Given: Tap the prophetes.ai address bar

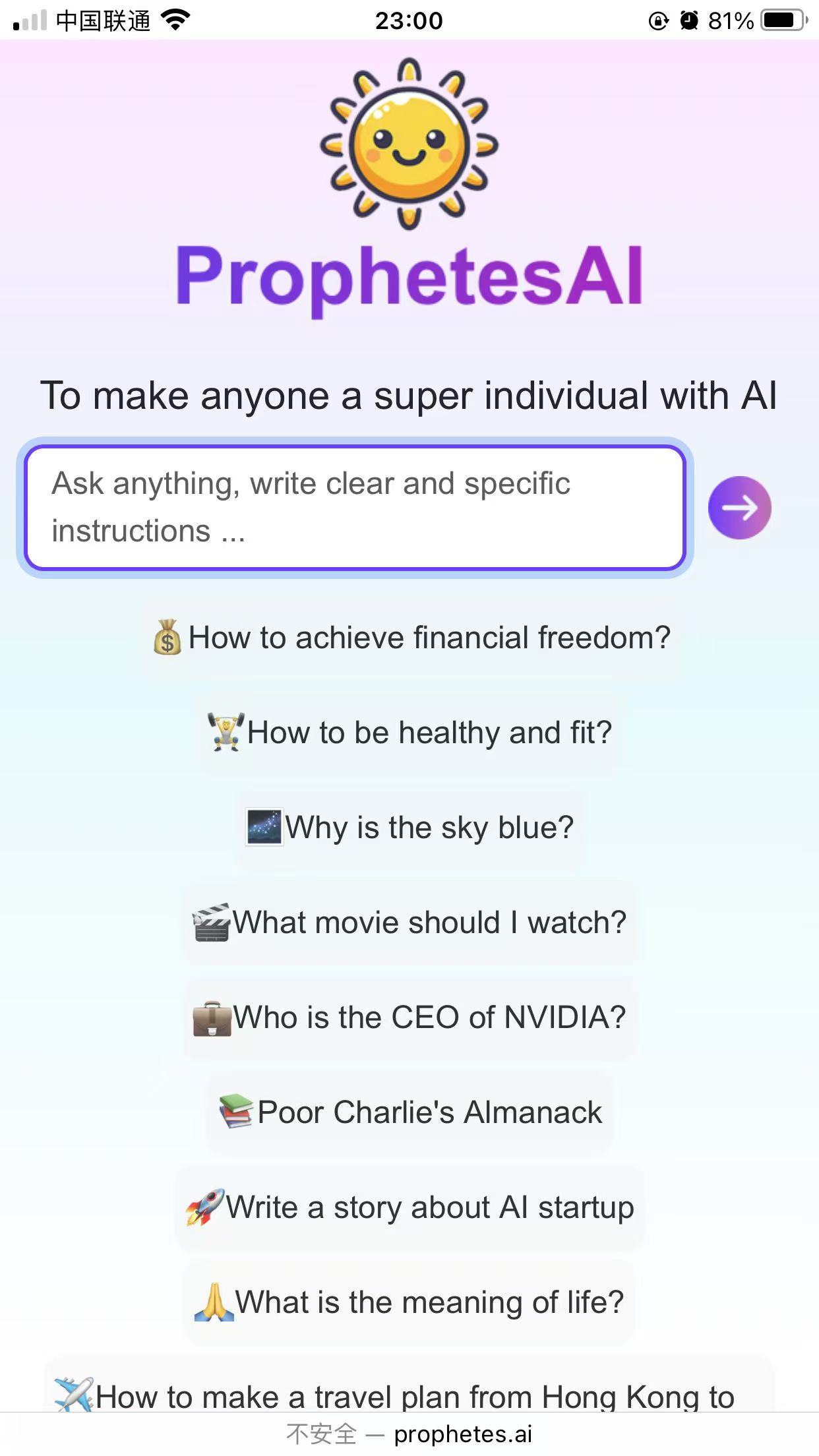Looking at the screenshot, I should [x=409, y=1434].
